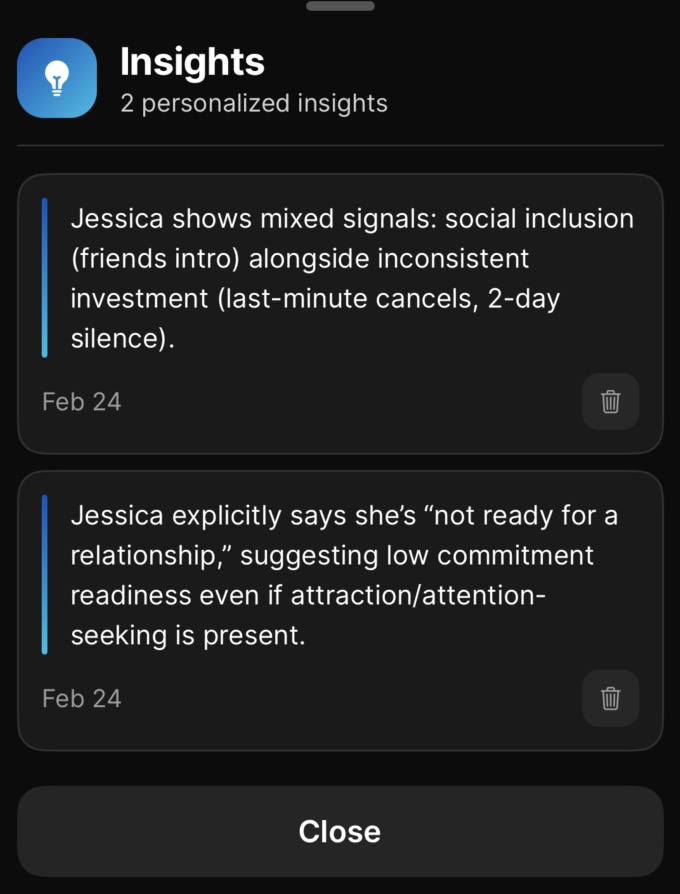
Task: Close the Insights sheet
Action: [x=340, y=831]
